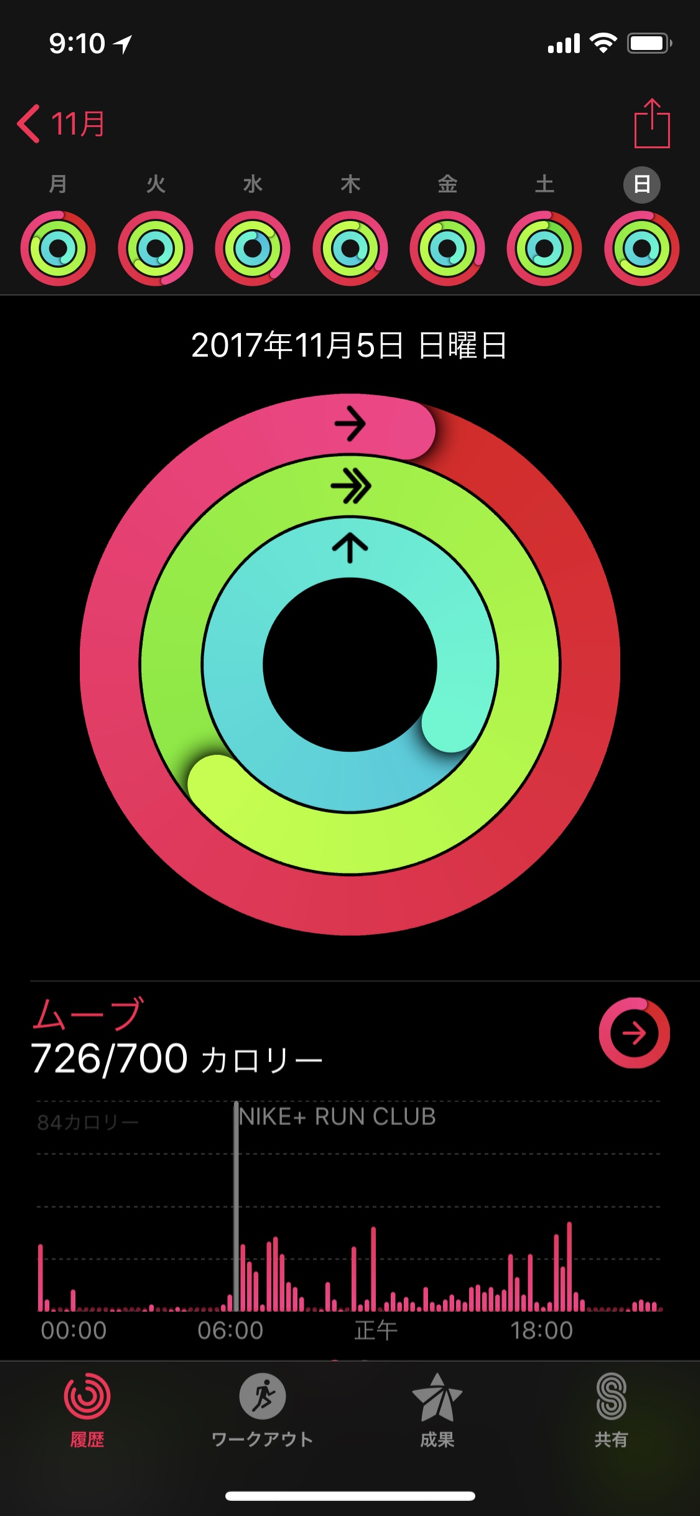Select Wednesday (水) activity rings
Screen dimensions: 700x1516
[253, 248]
